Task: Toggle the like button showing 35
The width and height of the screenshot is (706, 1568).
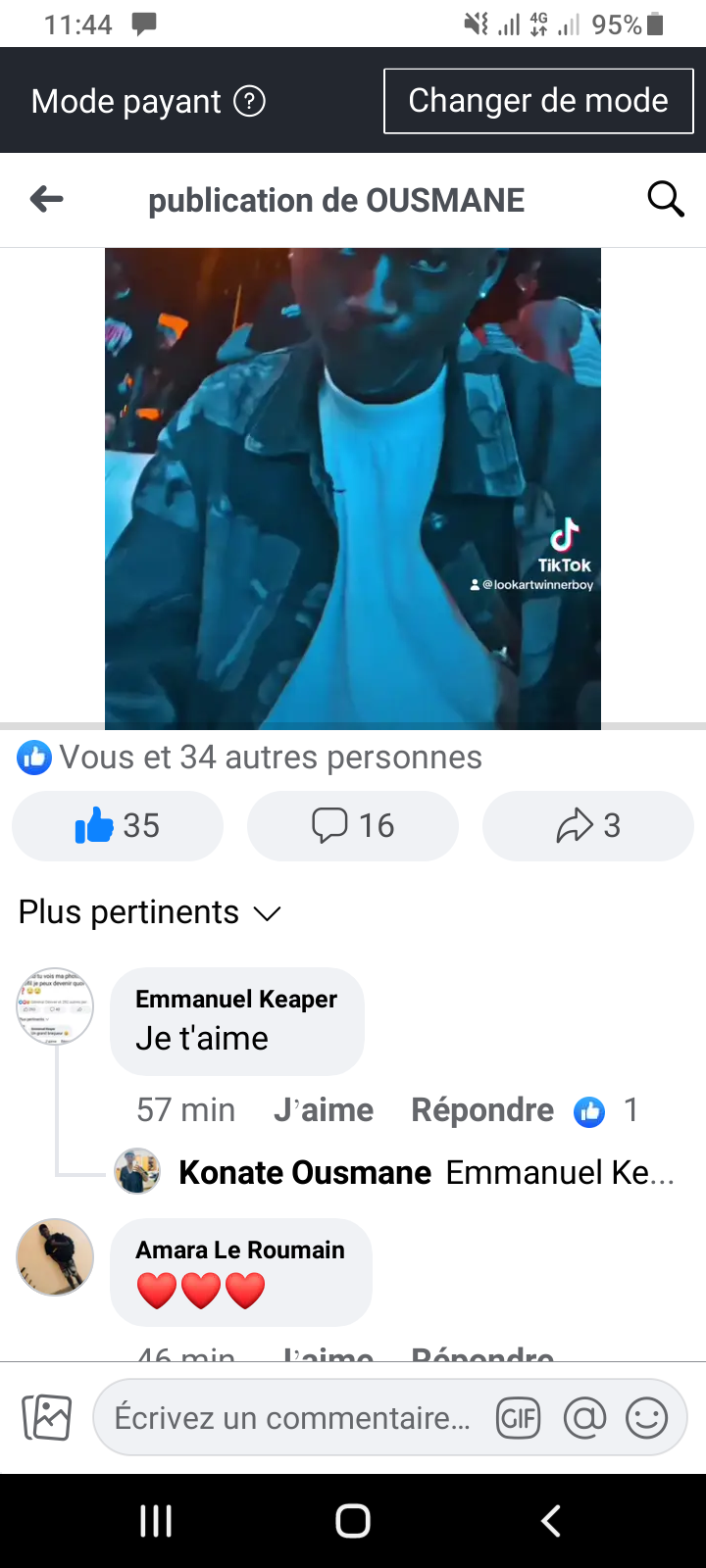Action: pos(118,826)
